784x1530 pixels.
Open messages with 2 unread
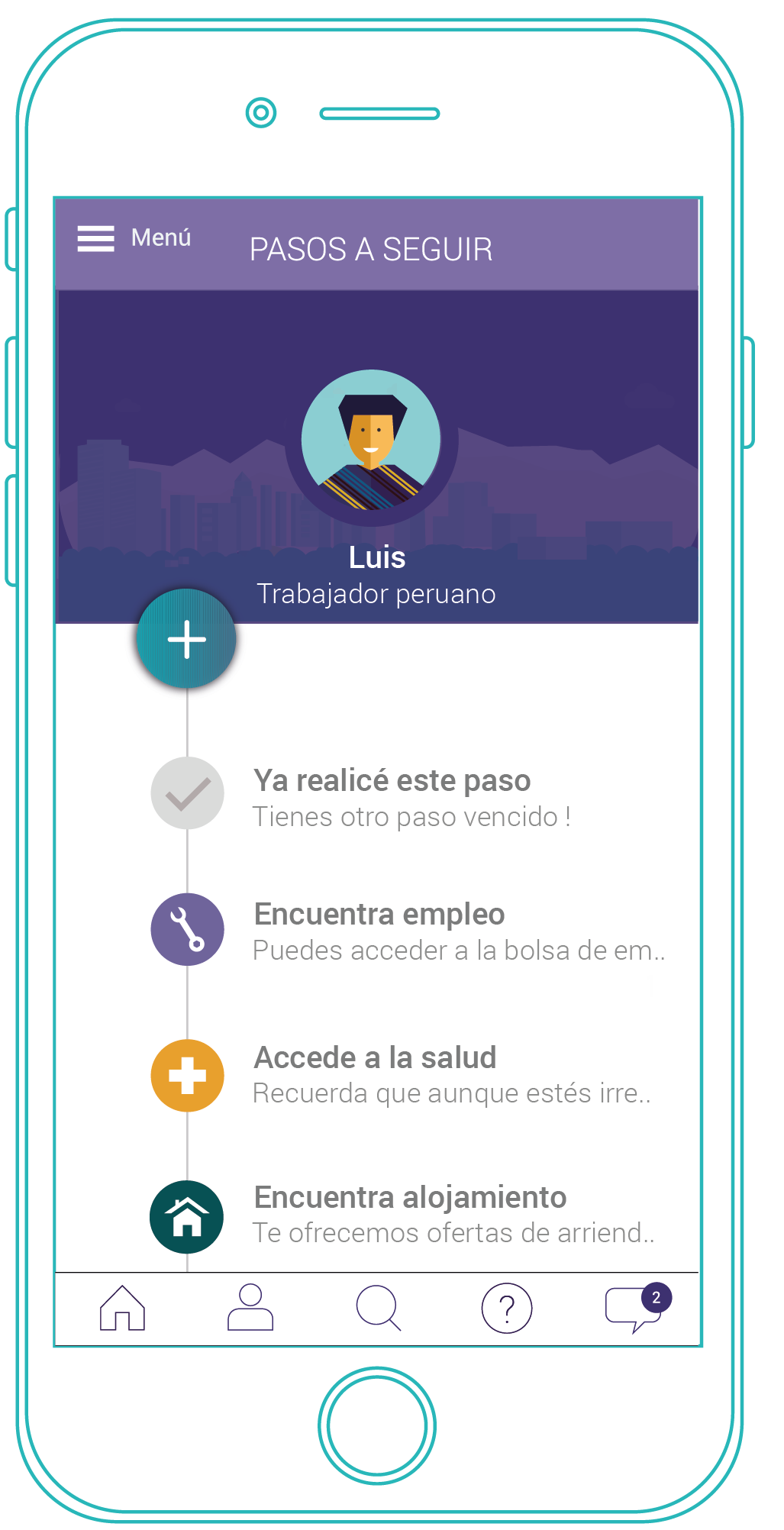[634, 1309]
